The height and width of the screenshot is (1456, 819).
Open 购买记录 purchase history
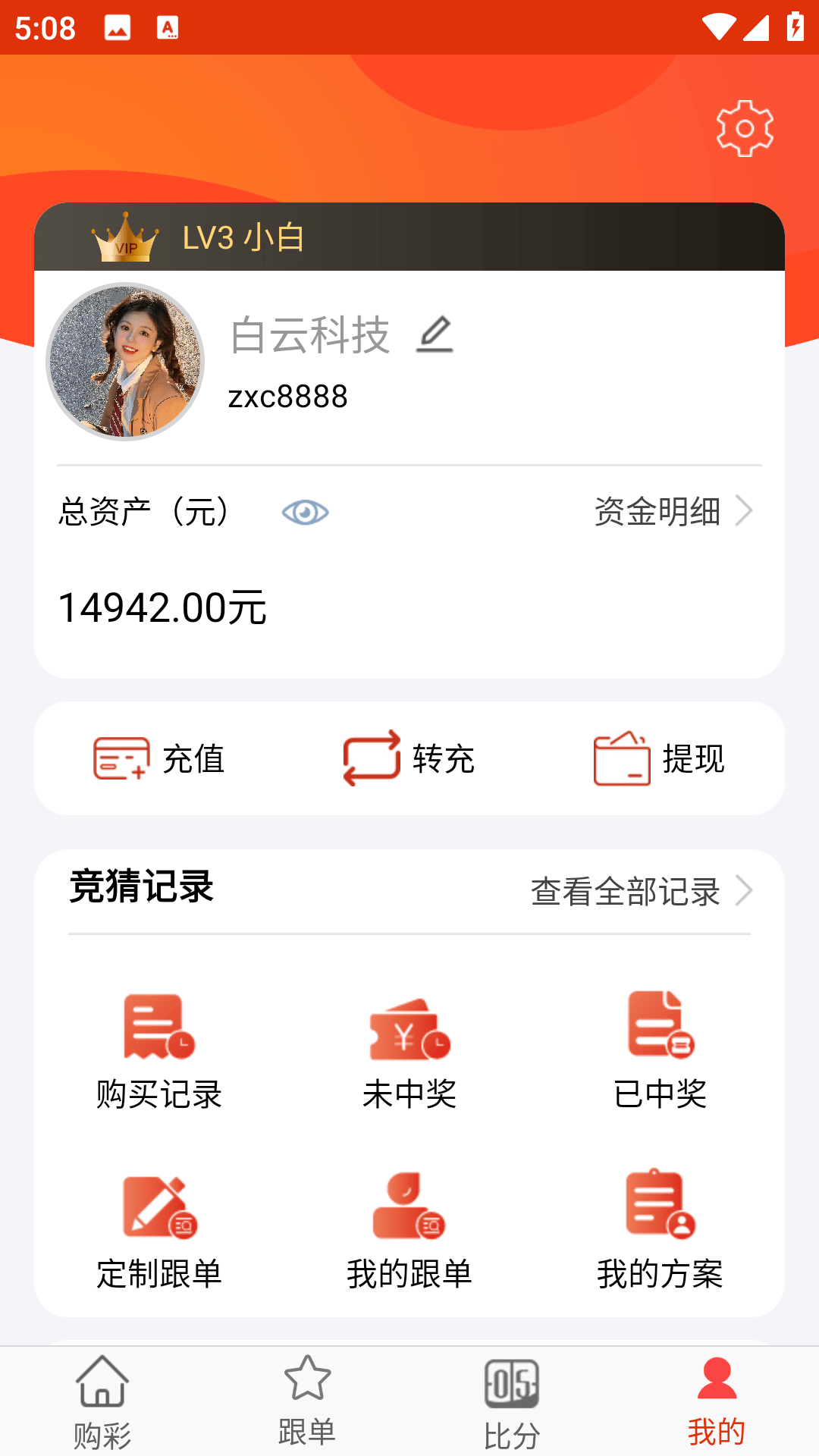(159, 1051)
